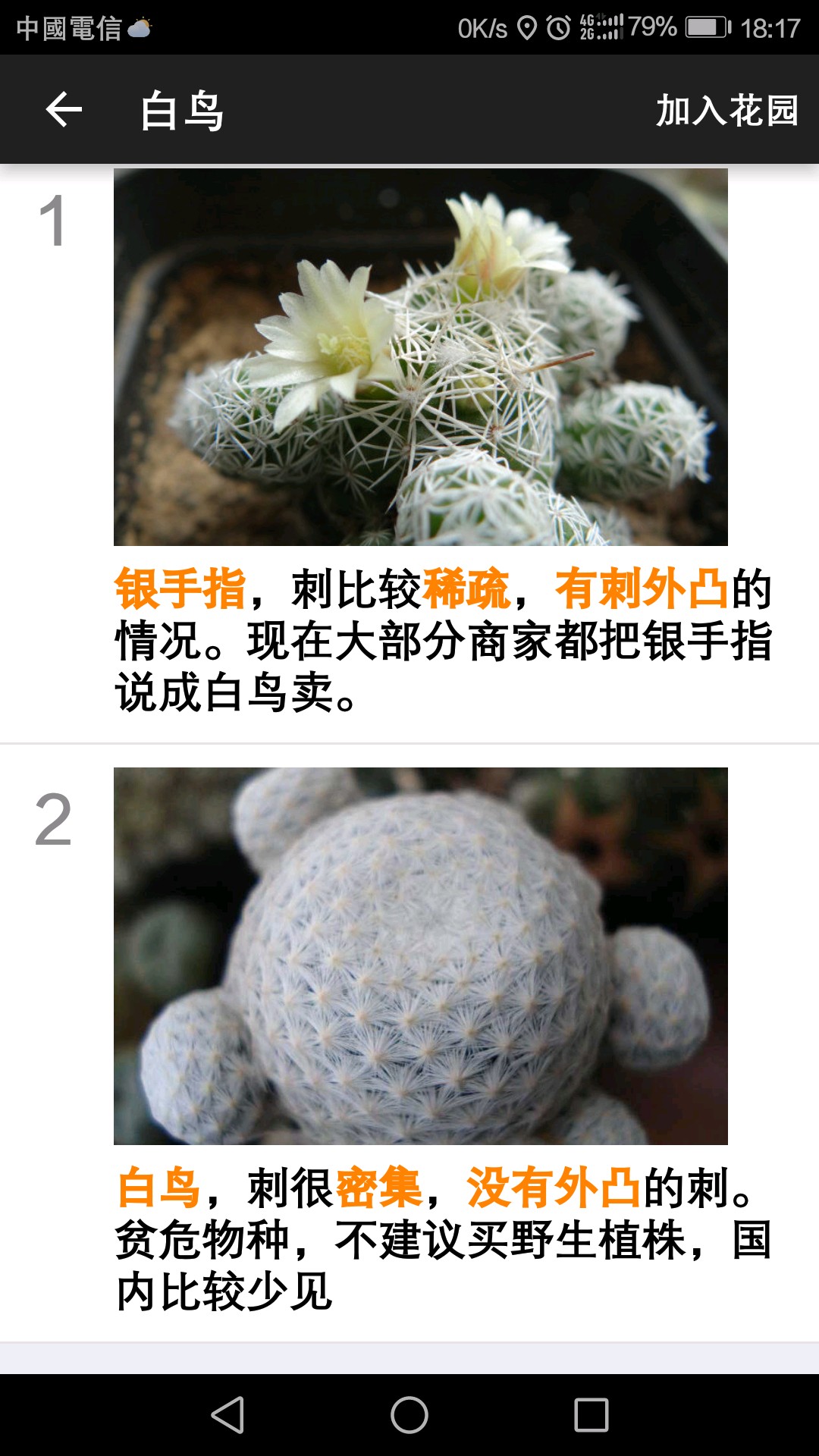Viewport: 819px width, 1456px height.
Task: Open the recent apps overview
Action: 591,1415
